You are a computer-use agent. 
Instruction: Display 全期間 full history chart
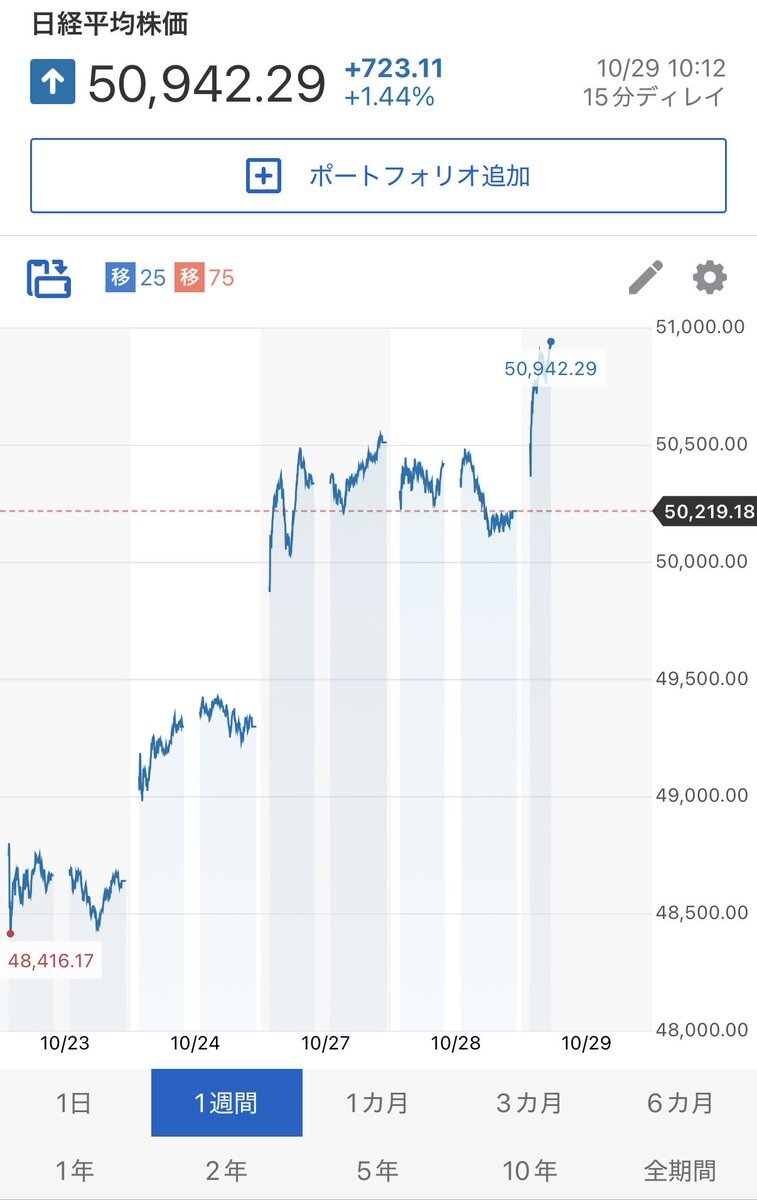click(x=680, y=1170)
